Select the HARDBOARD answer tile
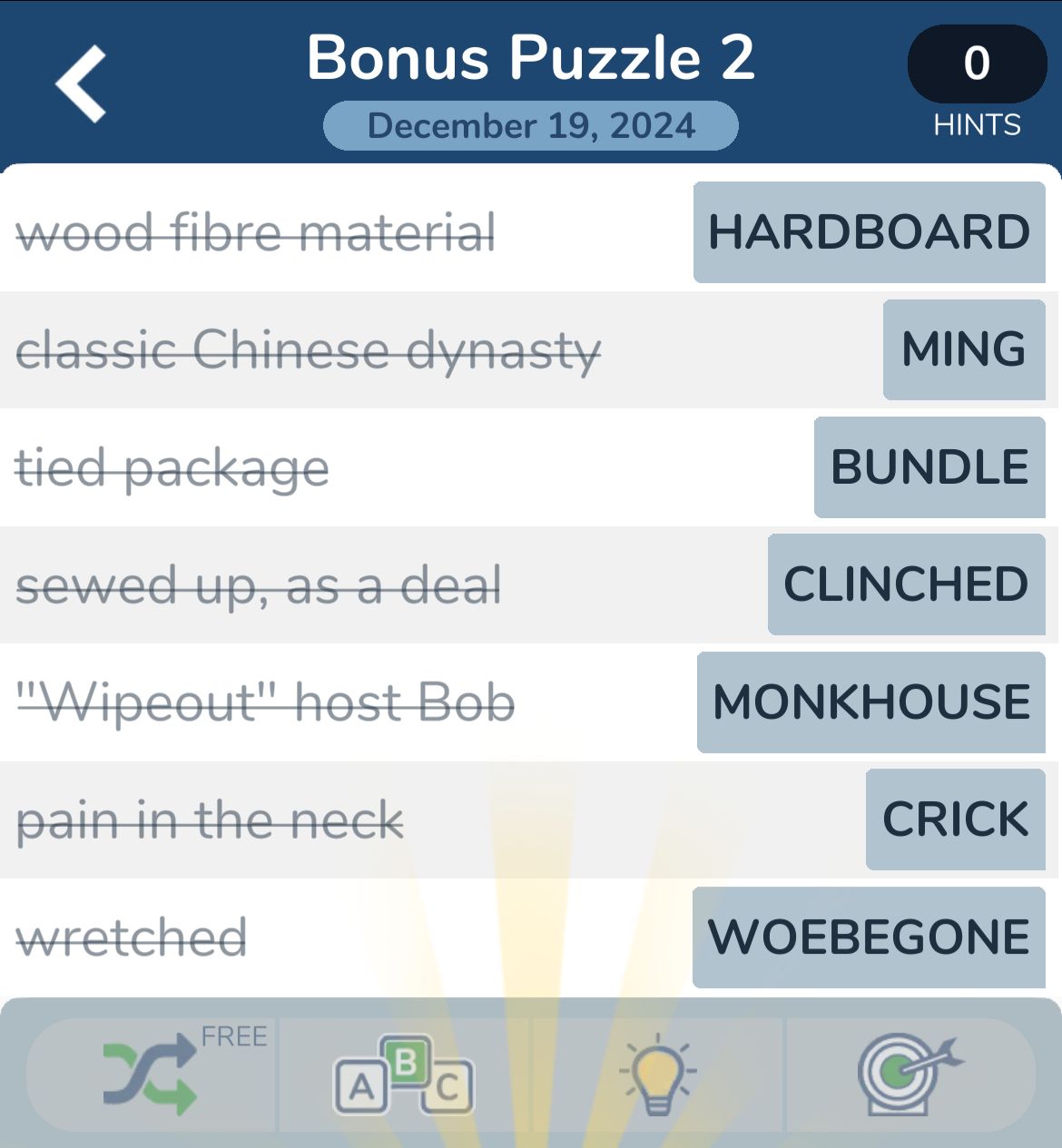Image resolution: width=1062 pixels, height=1148 pixels. tap(869, 232)
